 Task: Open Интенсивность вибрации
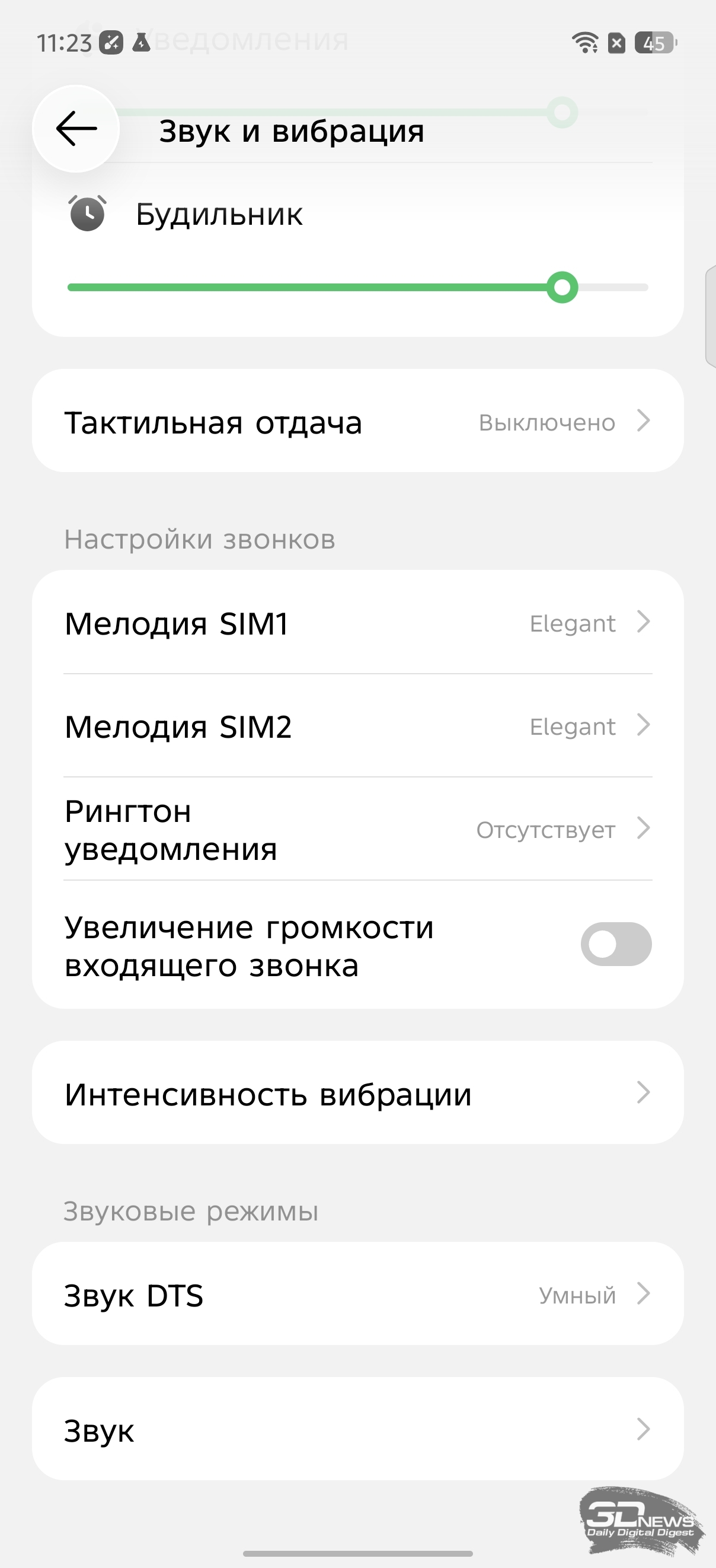pos(357,1093)
